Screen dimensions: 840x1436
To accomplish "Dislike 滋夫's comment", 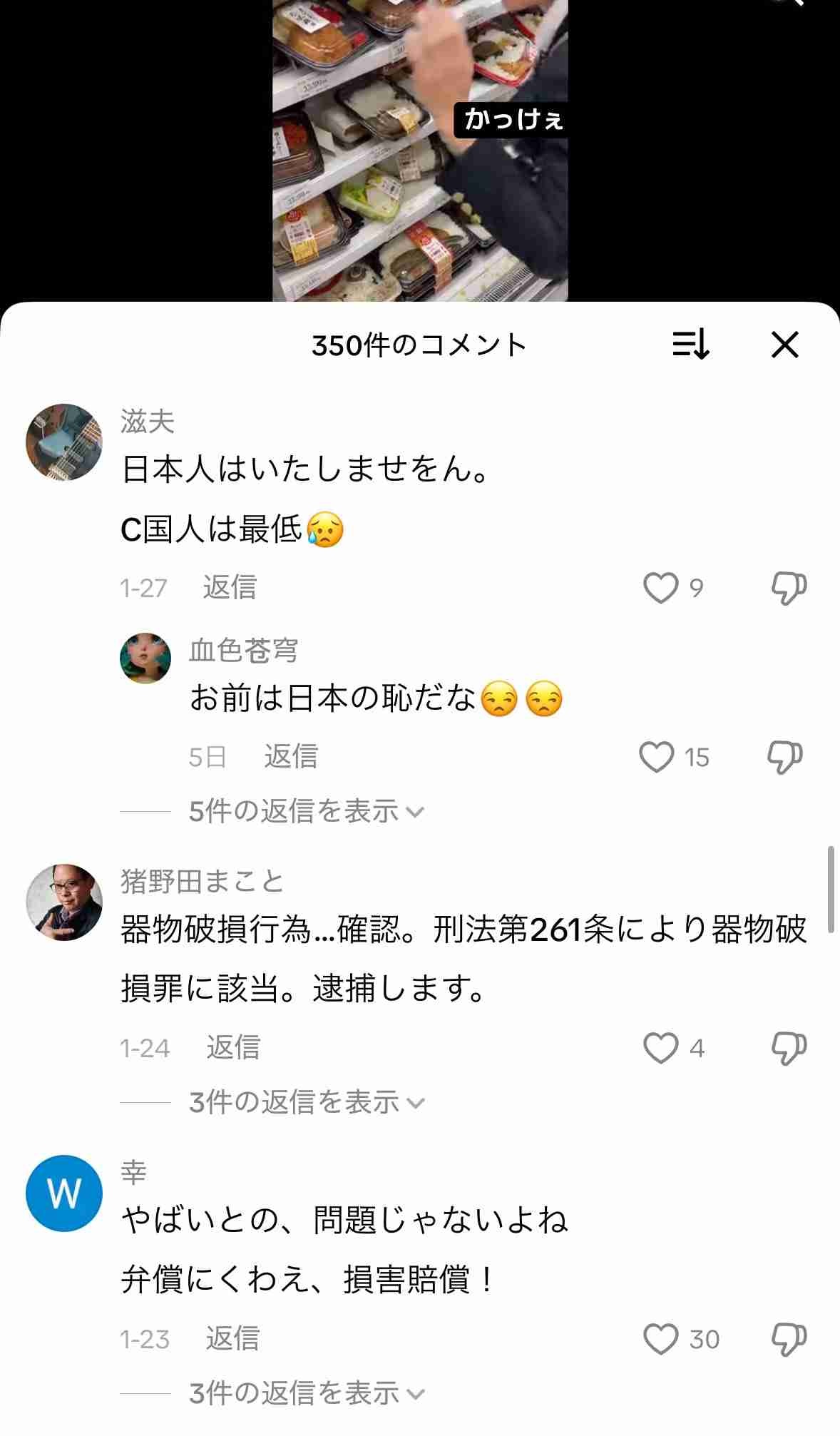I will [789, 588].
